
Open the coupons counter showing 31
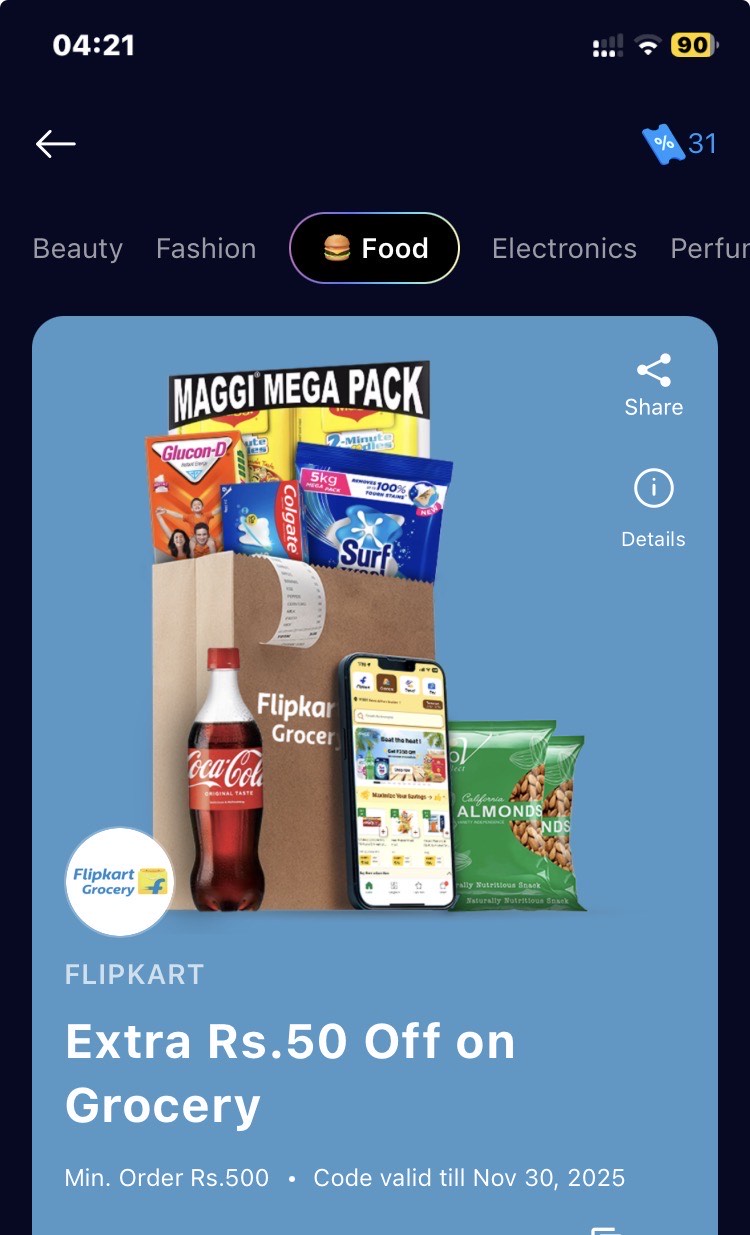[x=680, y=144]
